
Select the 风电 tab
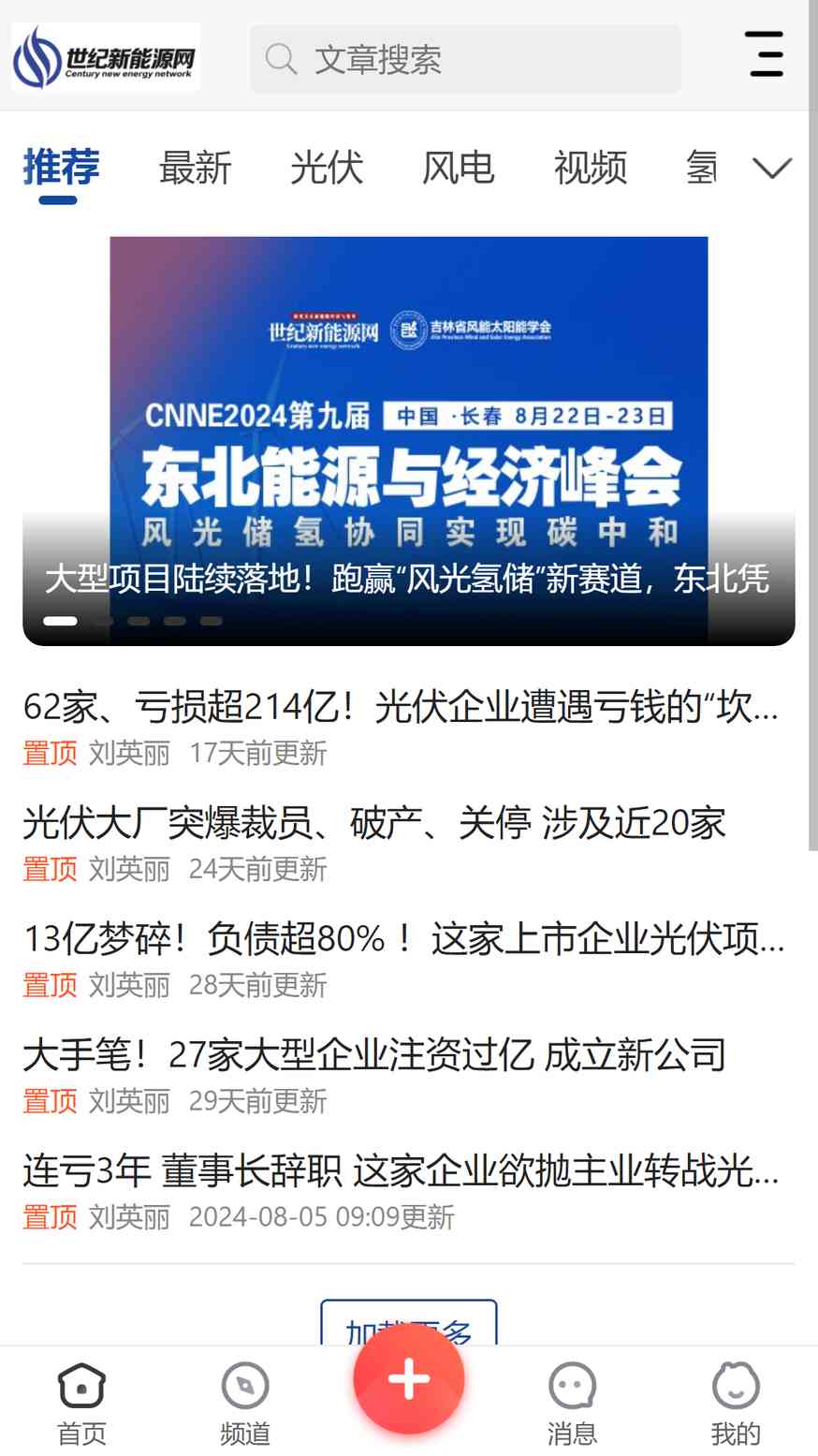click(x=458, y=169)
